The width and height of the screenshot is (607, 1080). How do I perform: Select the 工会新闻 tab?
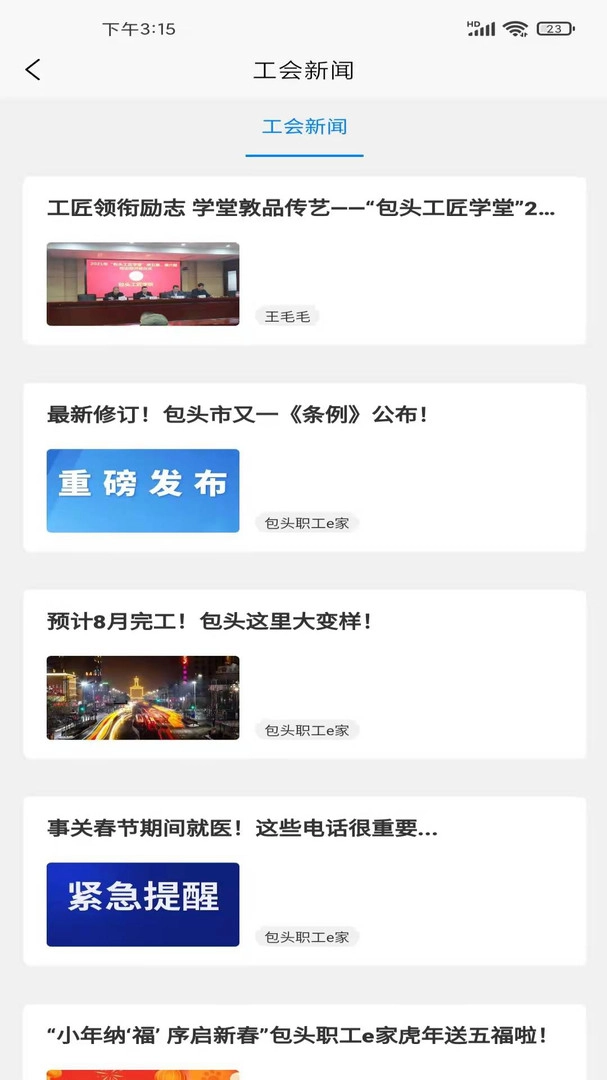[x=304, y=127]
